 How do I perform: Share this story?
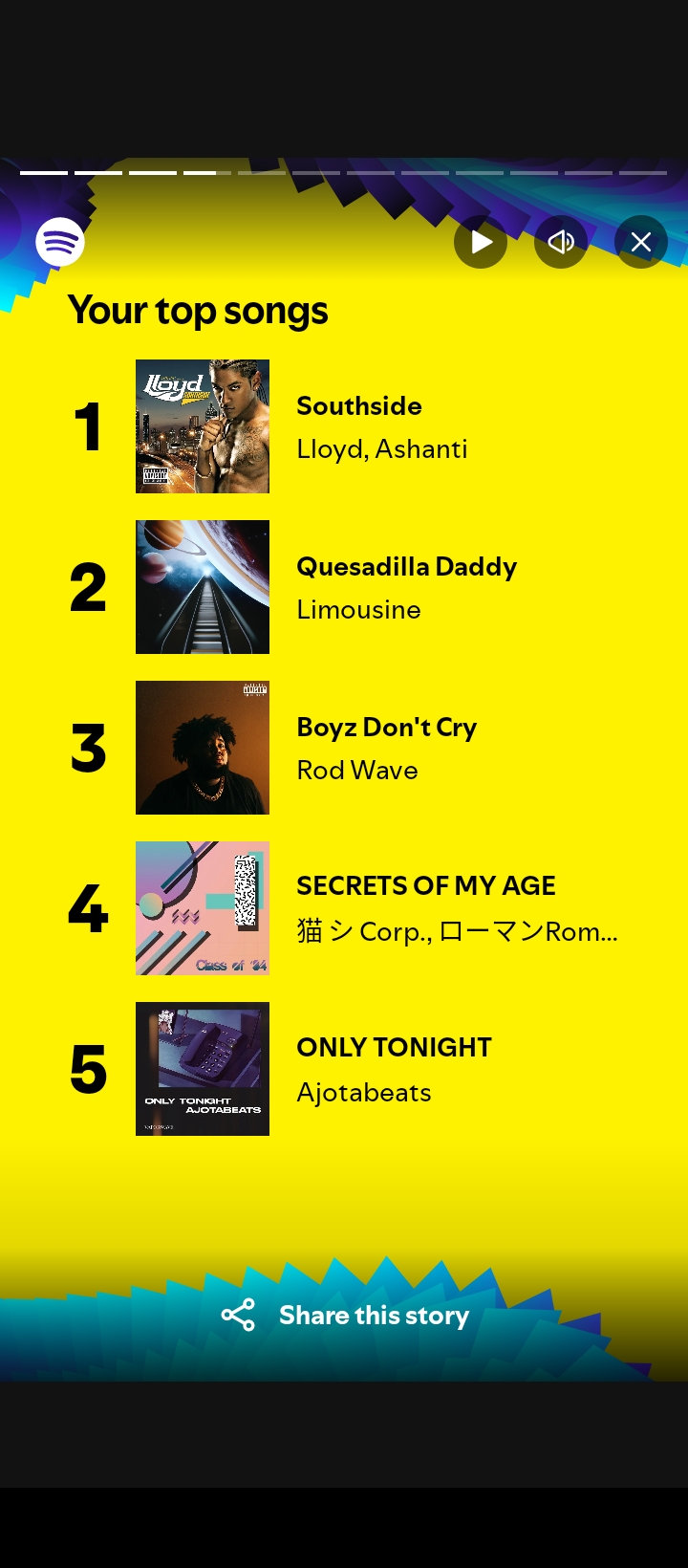(x=346, y=1316)
